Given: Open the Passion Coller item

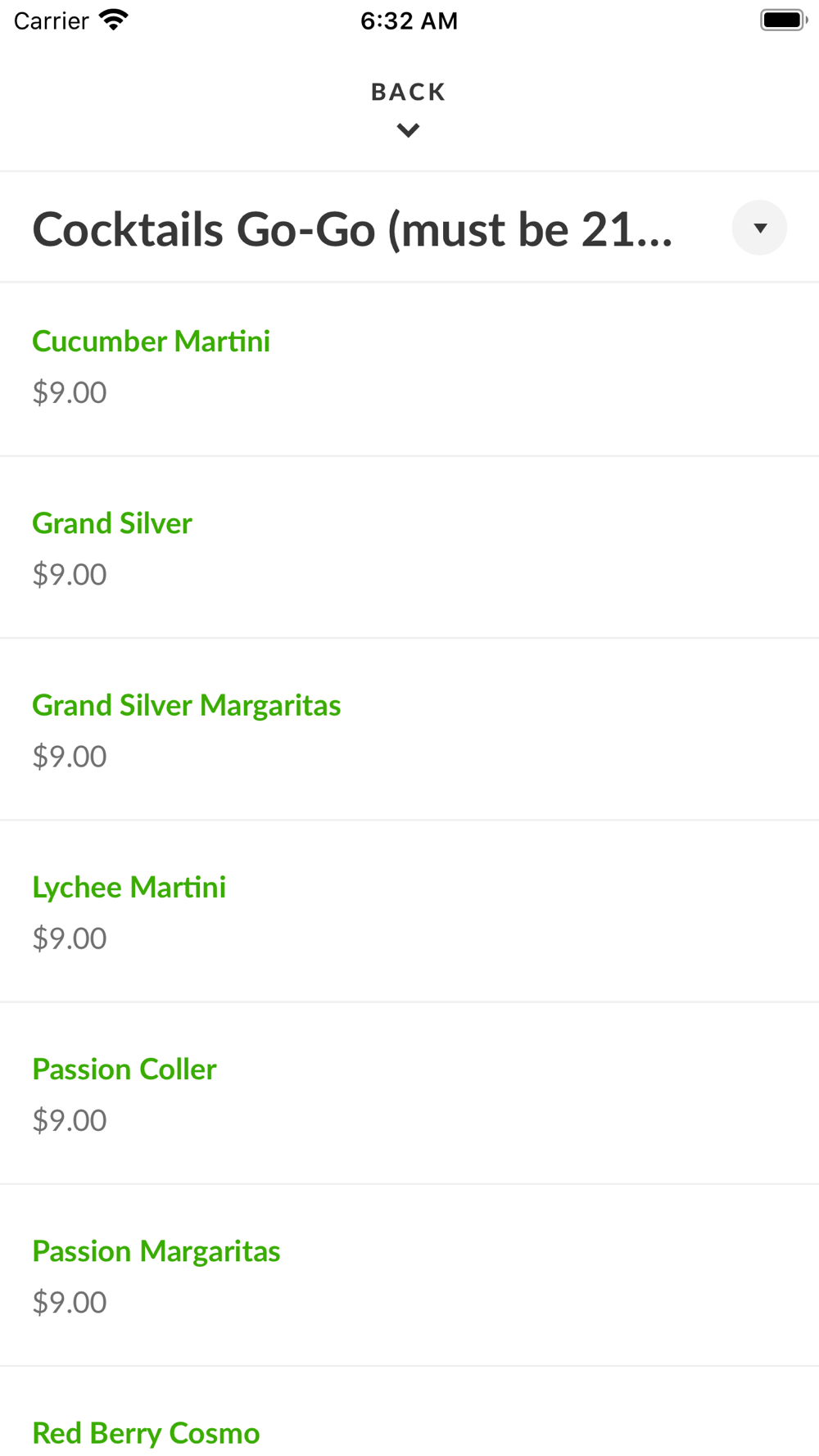Looking at the screenshot, I should click(409, 1093).
